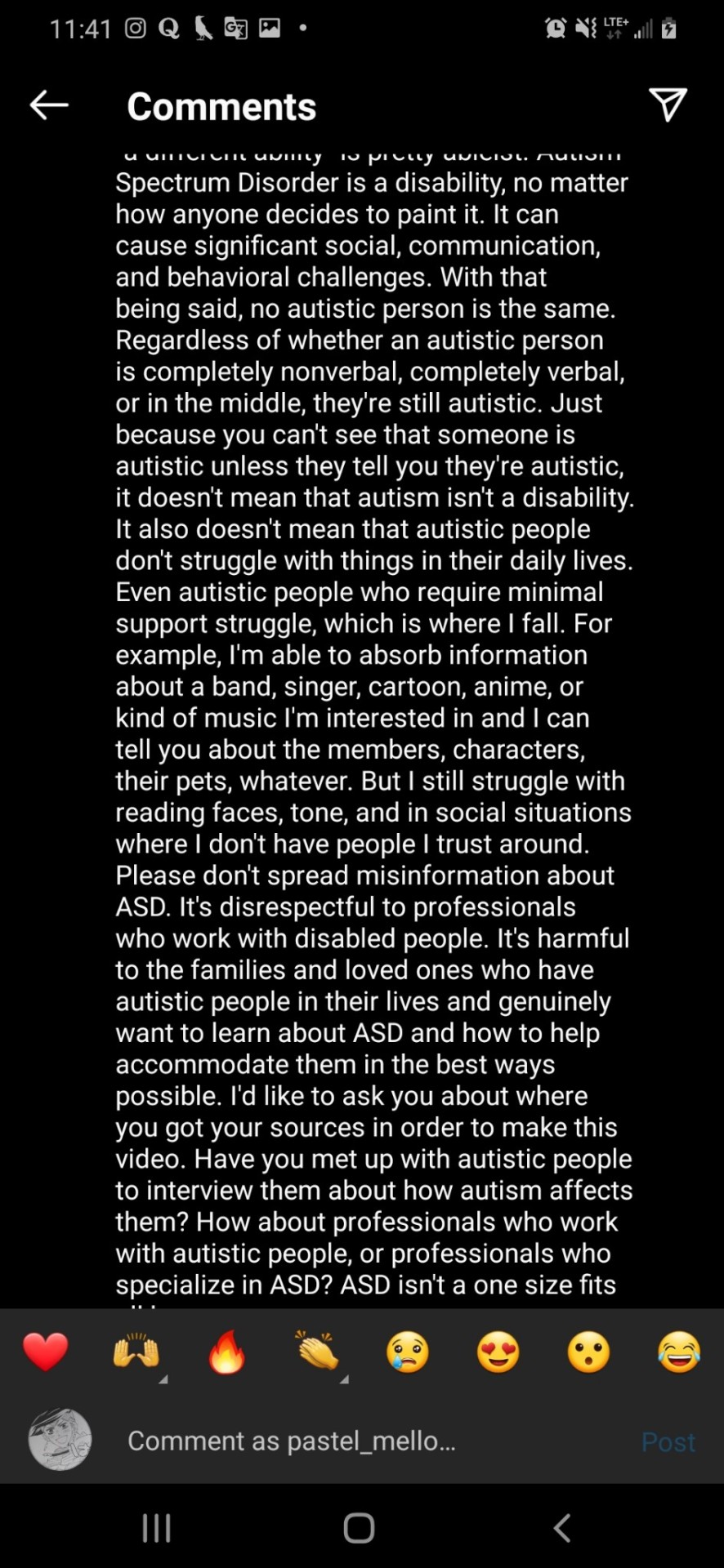The image size is (724, 1568).
Task: Insert the crying face emoji
Action: (x=408, y=1352)
